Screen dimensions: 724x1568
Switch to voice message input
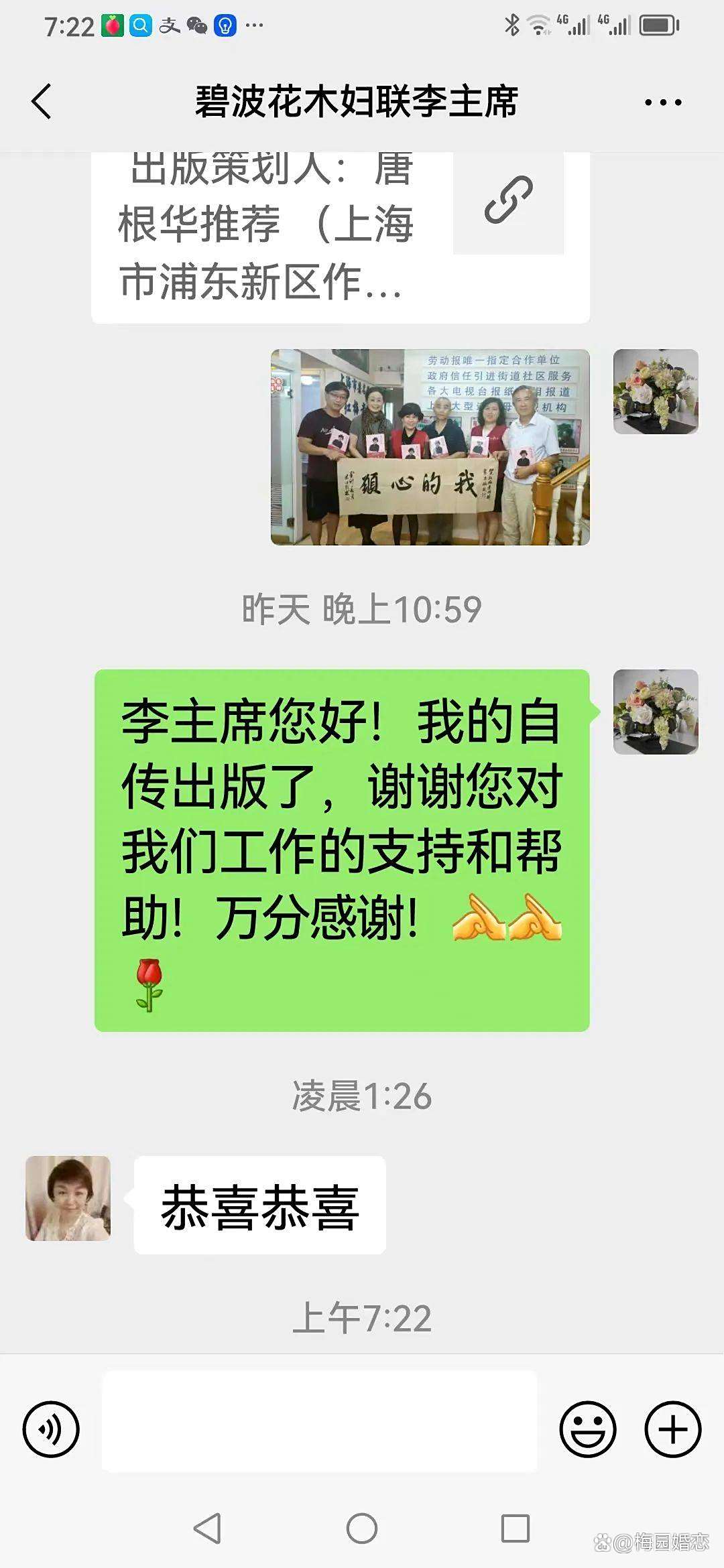(51, 1429)
